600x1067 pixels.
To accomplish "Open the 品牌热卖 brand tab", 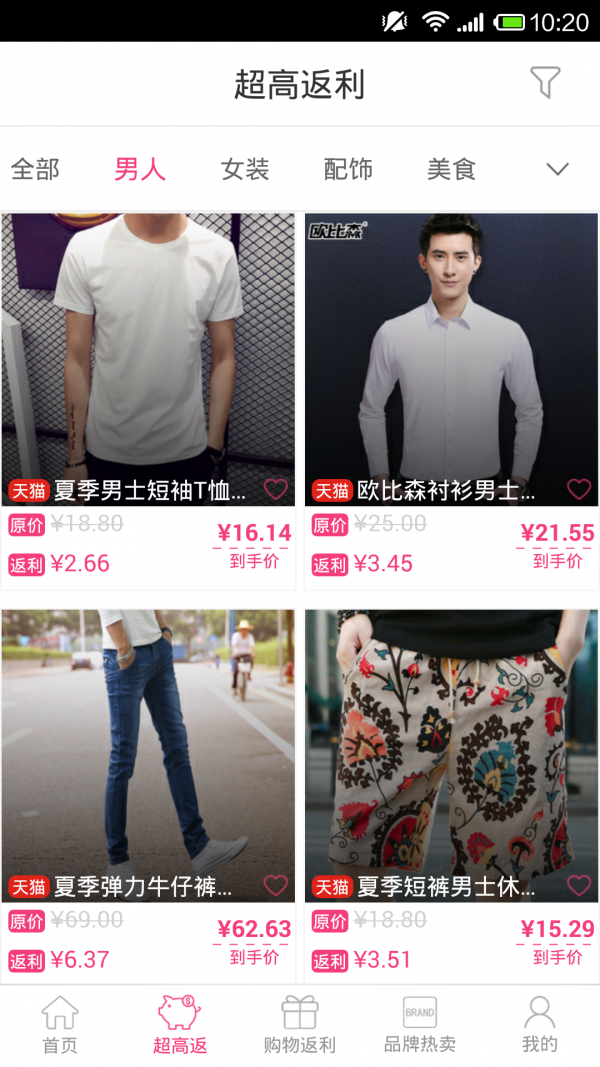I will click(420, 1025).
